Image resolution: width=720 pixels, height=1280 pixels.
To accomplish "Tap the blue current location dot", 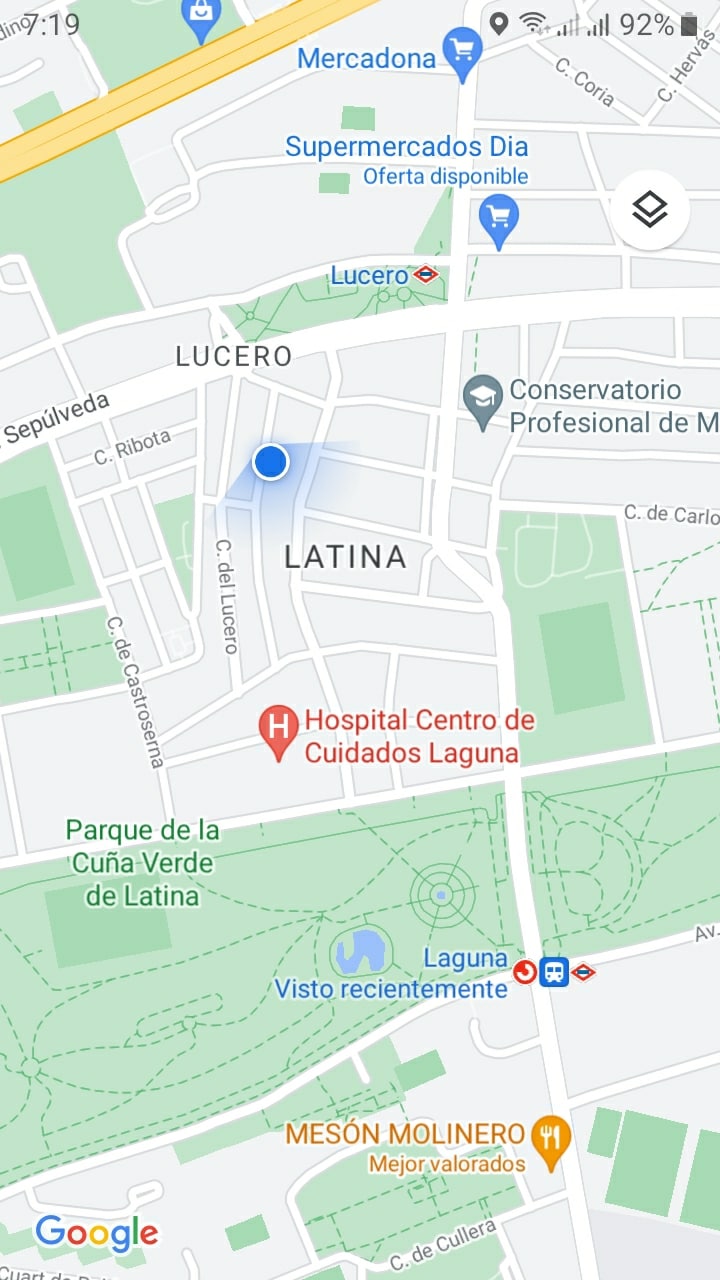I will point(271,462).
